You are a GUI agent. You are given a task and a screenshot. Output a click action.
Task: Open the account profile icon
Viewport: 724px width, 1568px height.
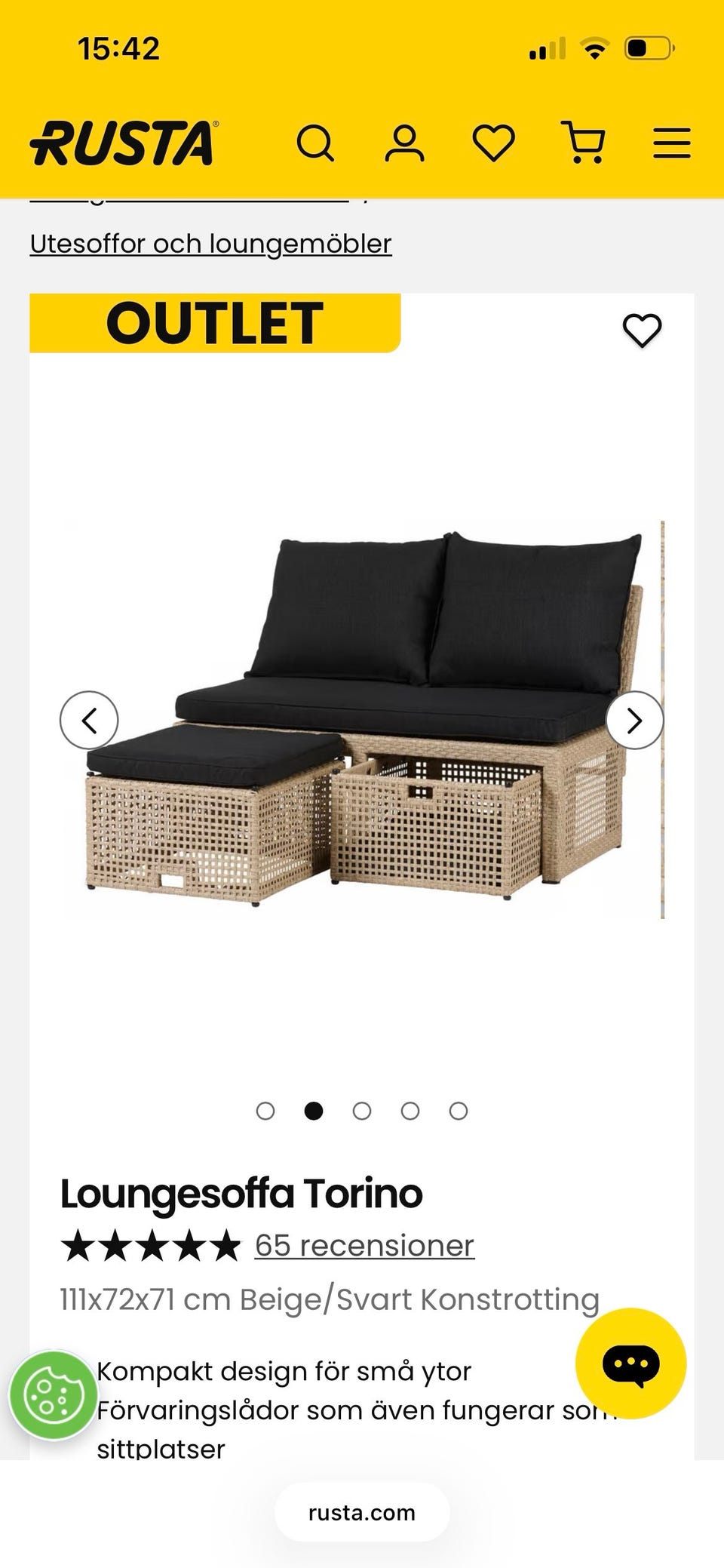[404, 143]
